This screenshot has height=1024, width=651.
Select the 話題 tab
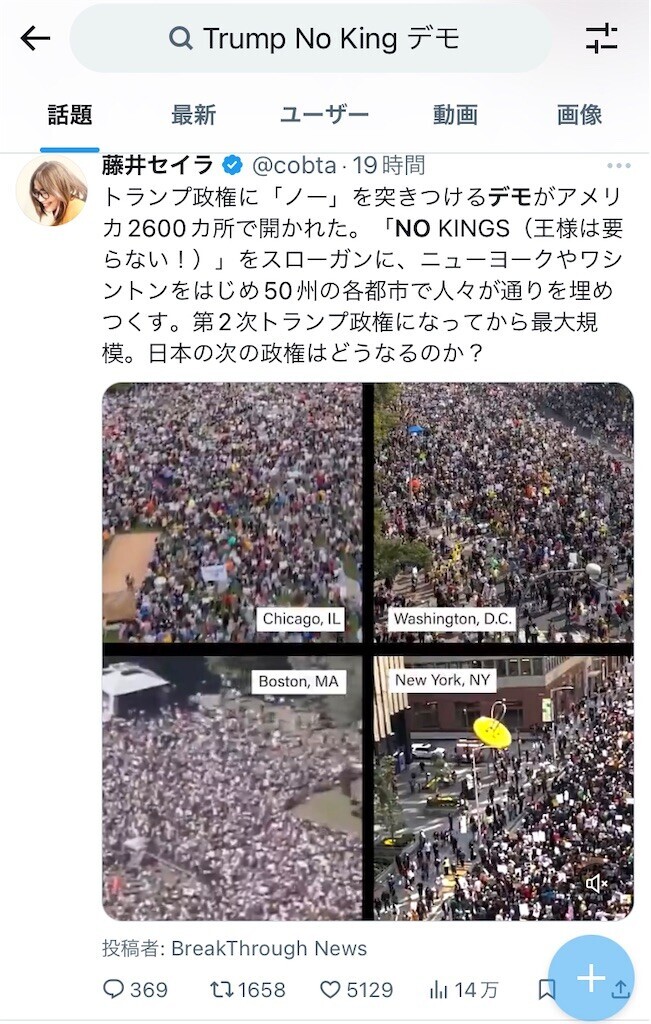click(x=70, y=115)
